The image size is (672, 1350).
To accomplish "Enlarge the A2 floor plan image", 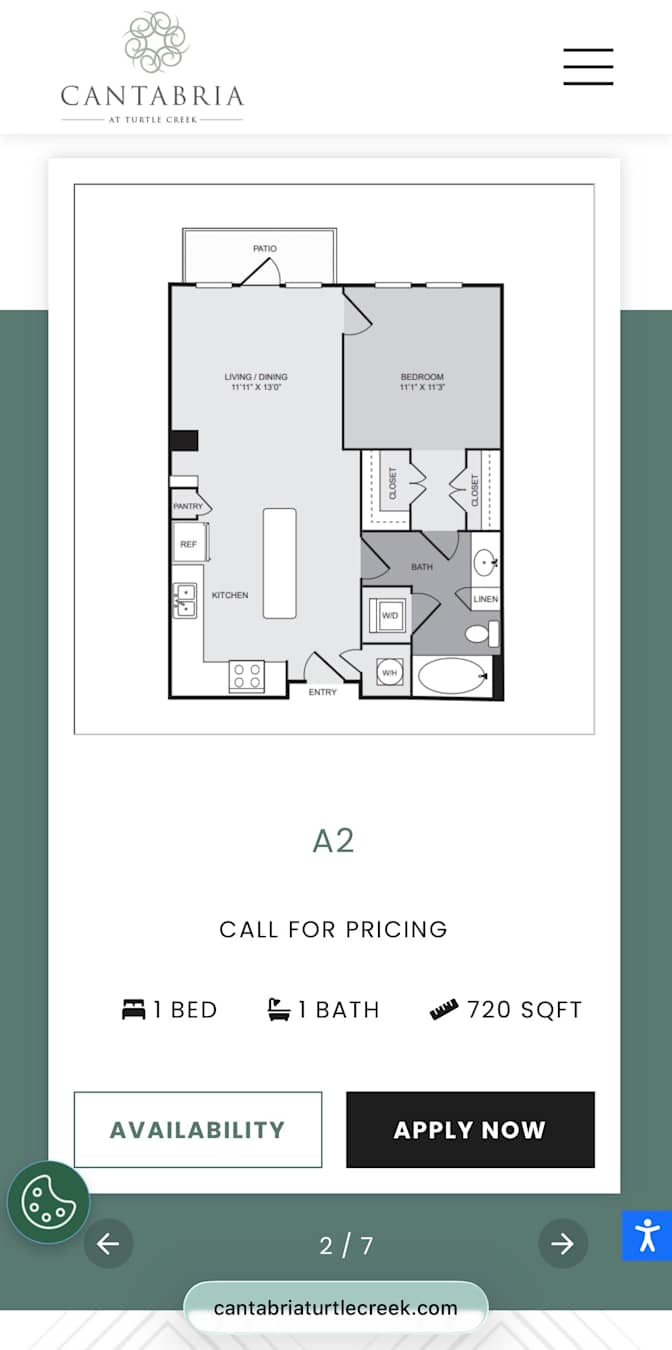I will 334,459.
